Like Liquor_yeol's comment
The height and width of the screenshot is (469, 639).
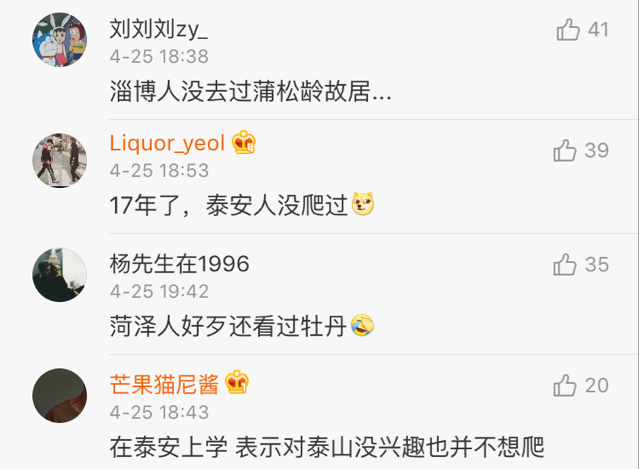tap(565, 150)
